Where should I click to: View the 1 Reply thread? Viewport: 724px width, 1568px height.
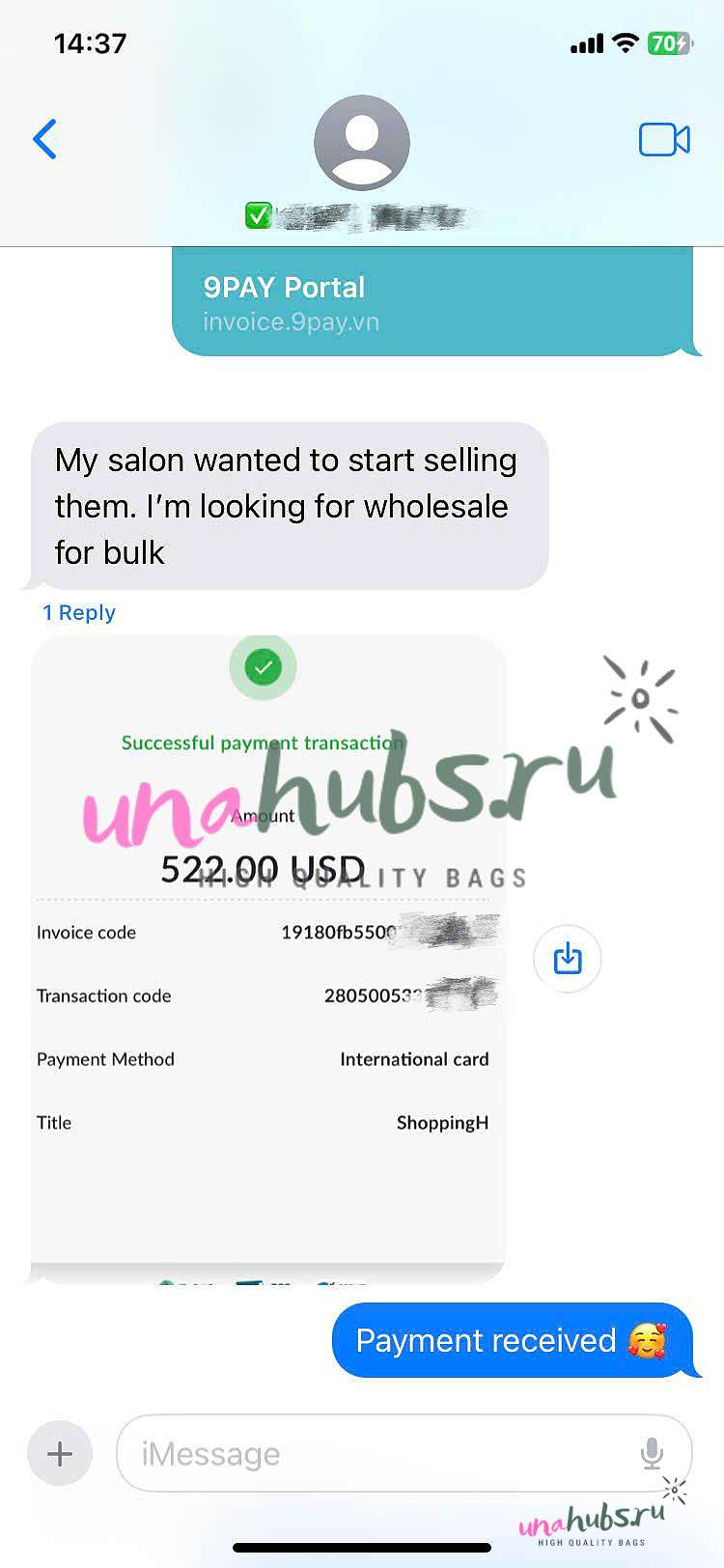[79, 612]
